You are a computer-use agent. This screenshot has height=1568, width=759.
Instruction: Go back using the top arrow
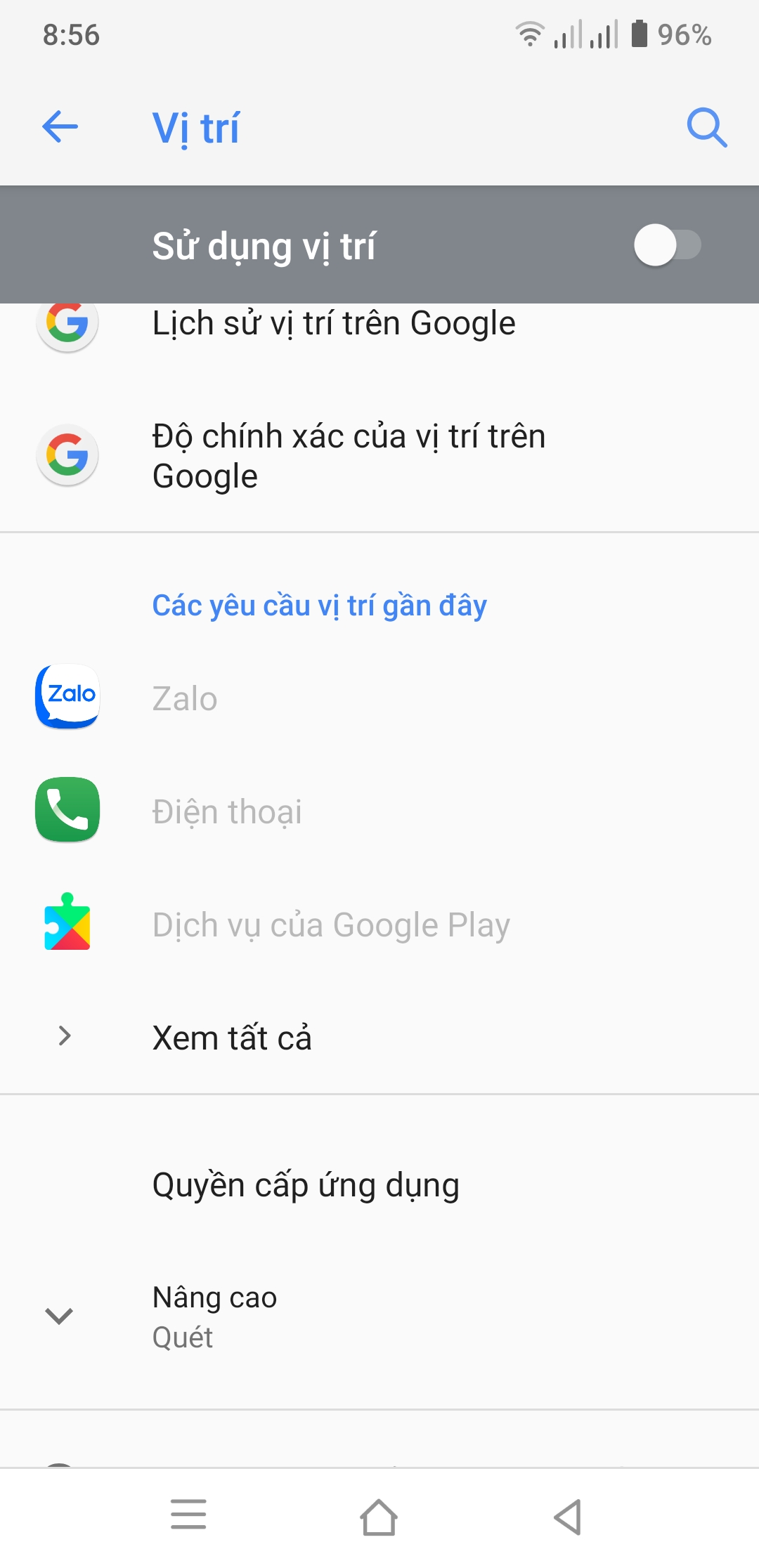(x=60, y=127)
